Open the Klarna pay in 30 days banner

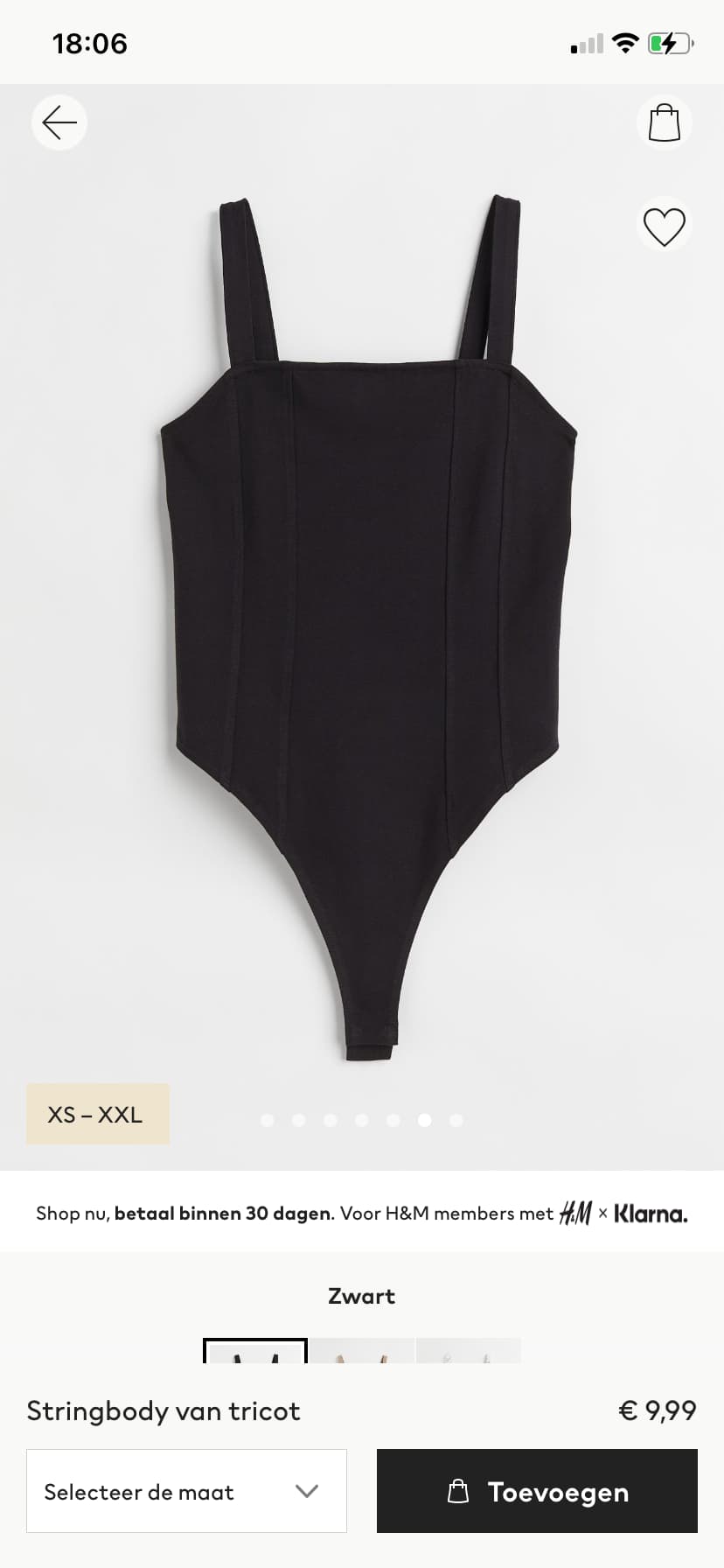(x=362, y=1213)
